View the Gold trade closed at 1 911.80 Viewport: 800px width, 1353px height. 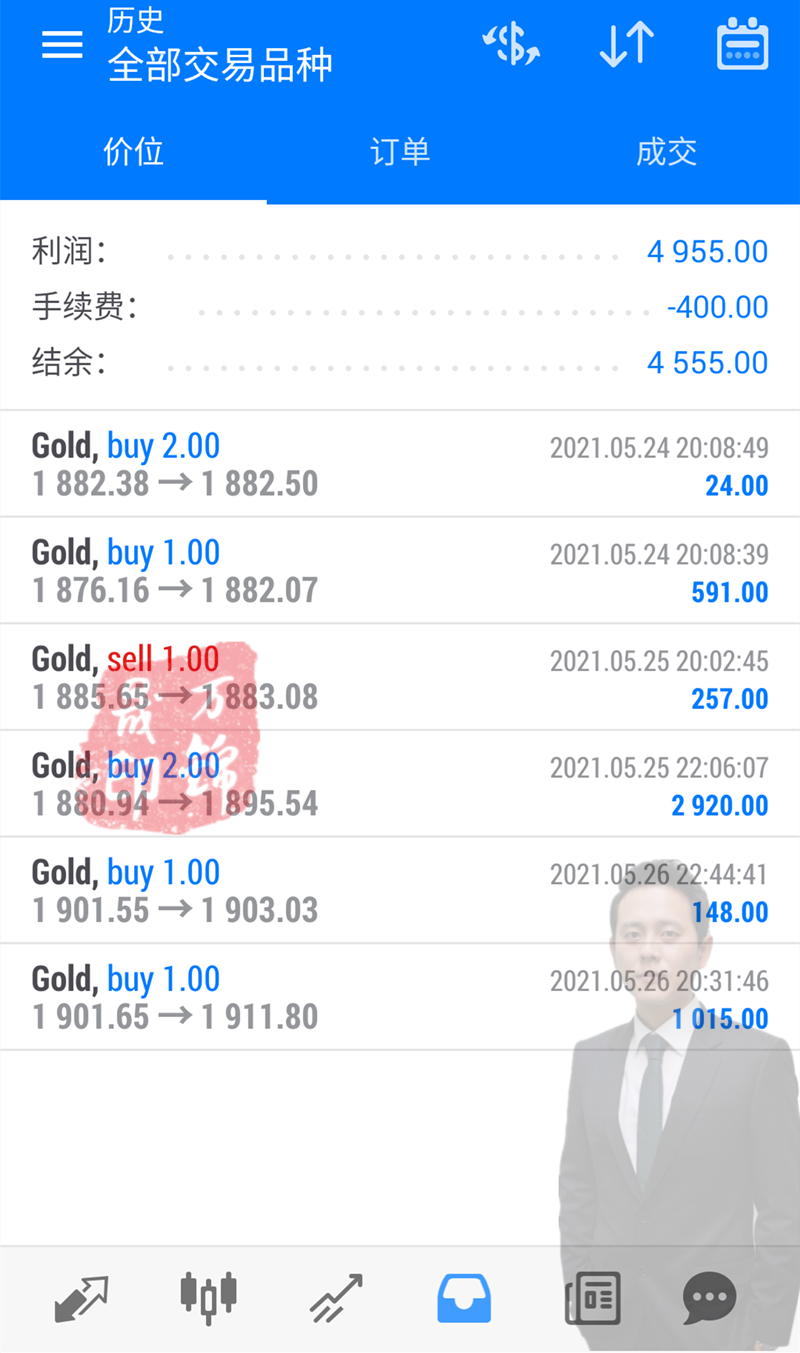[400, 998]
